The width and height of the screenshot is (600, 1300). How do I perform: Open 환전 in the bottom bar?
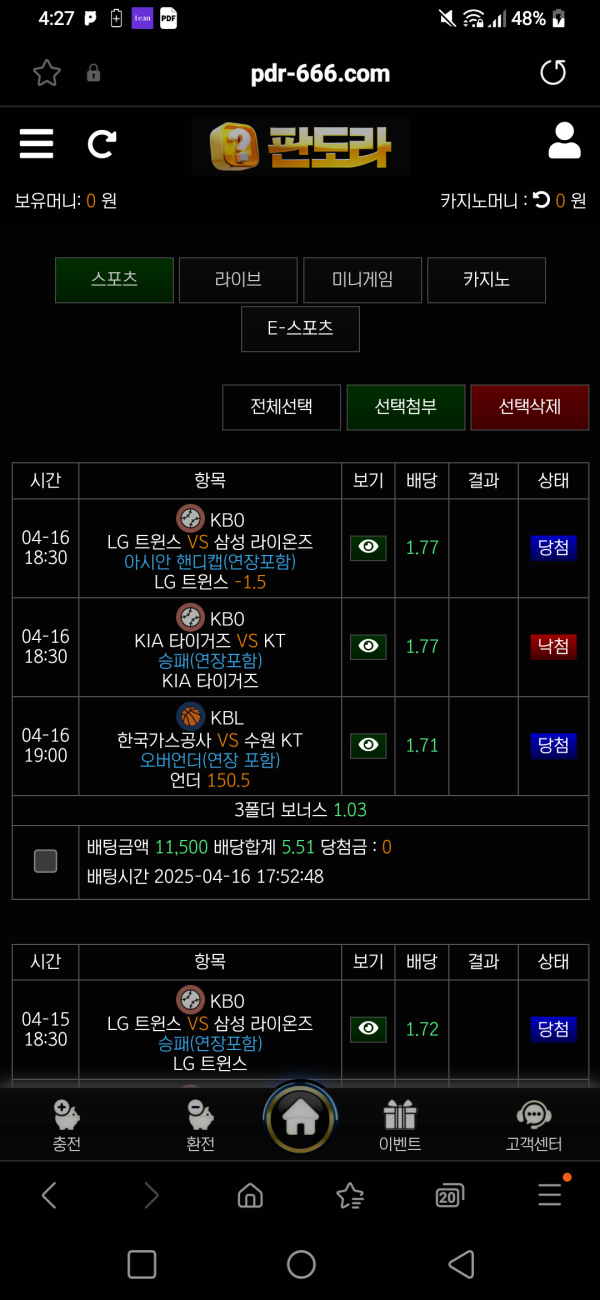click(200, 1126)
